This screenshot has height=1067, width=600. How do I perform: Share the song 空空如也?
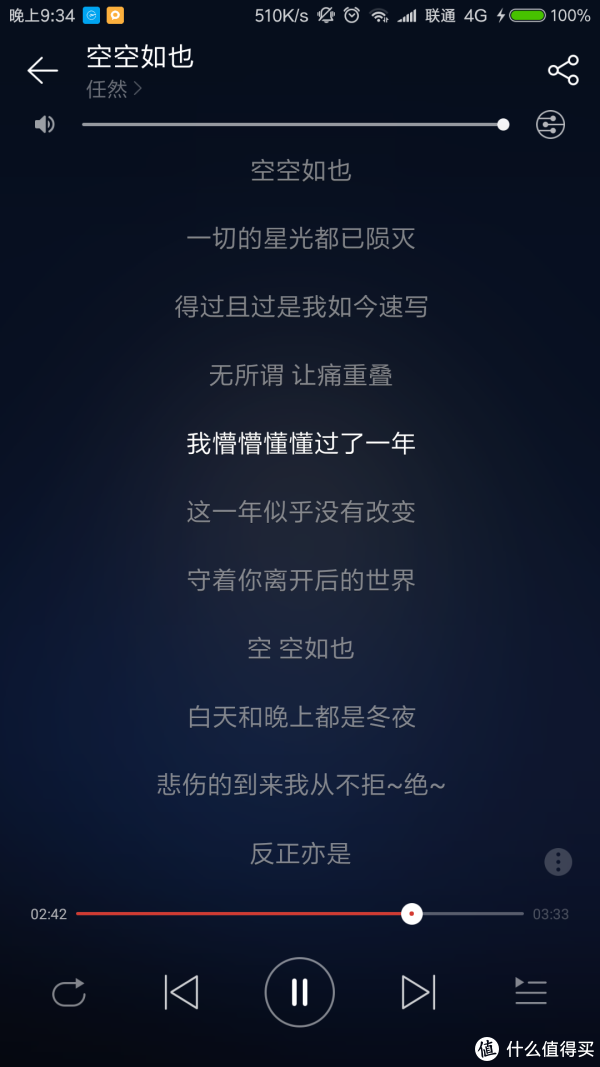563,70
